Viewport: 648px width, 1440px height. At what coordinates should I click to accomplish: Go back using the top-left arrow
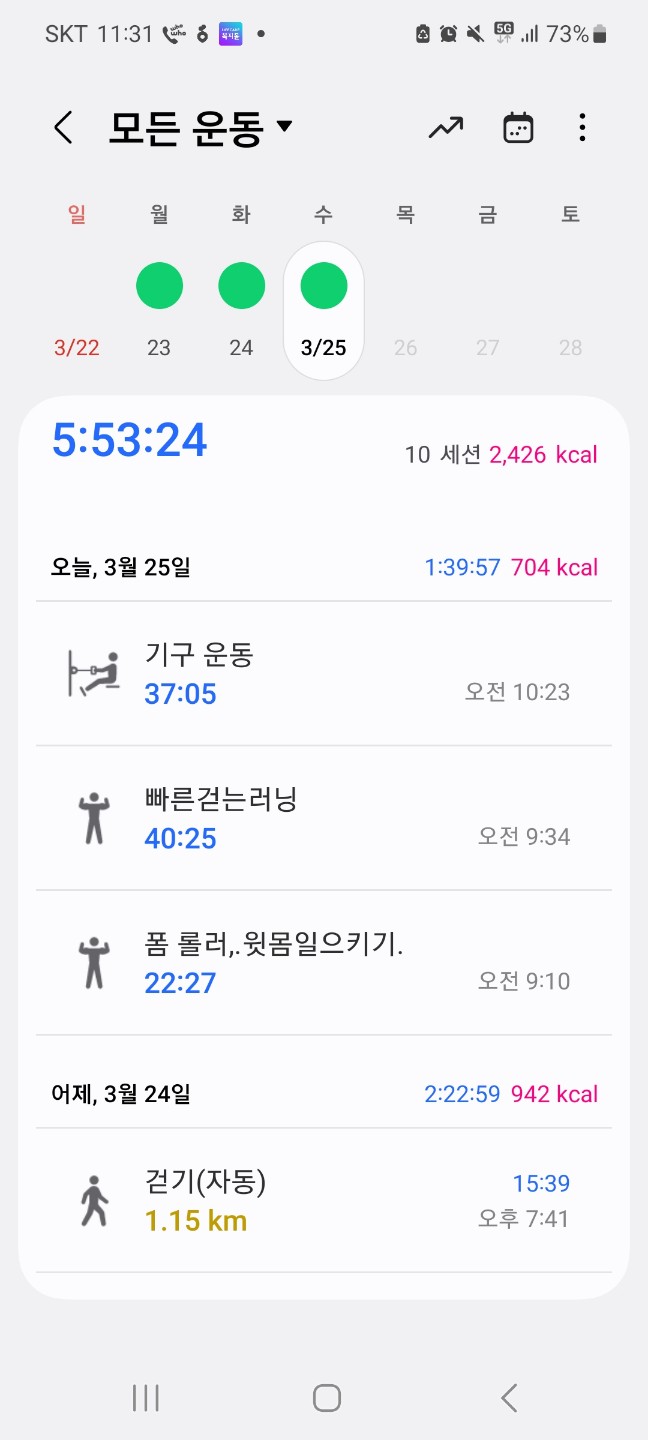pyautogui.click(x=64, y=127)
